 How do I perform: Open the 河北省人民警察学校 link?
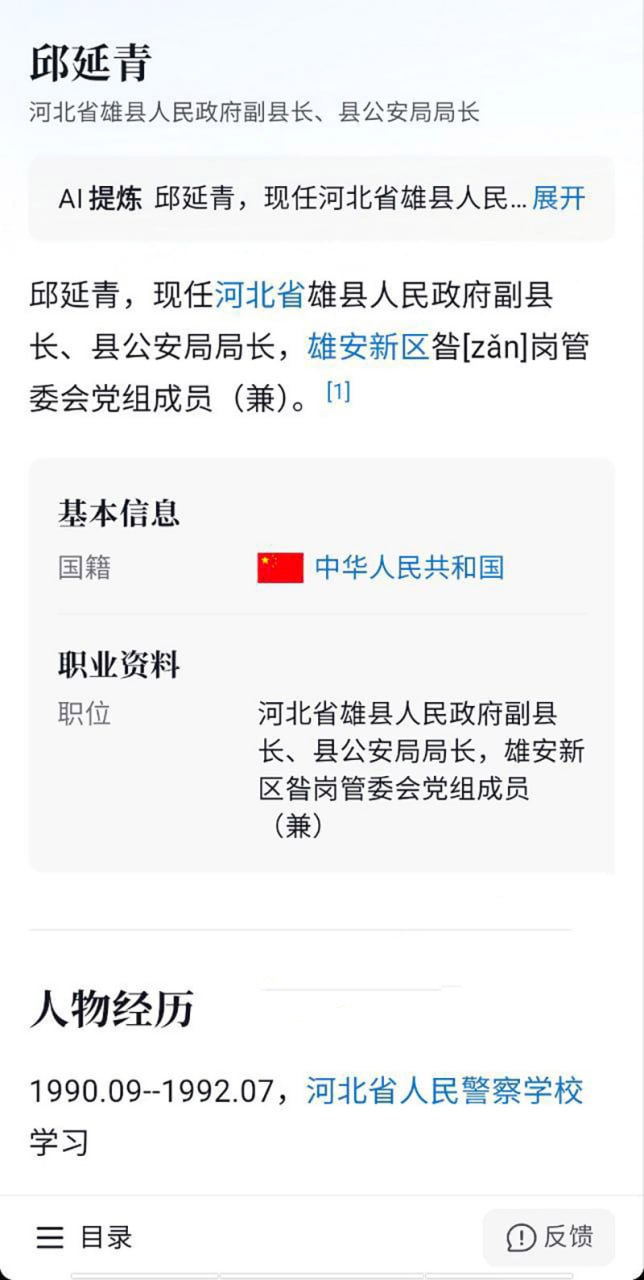coord(444,1090)
